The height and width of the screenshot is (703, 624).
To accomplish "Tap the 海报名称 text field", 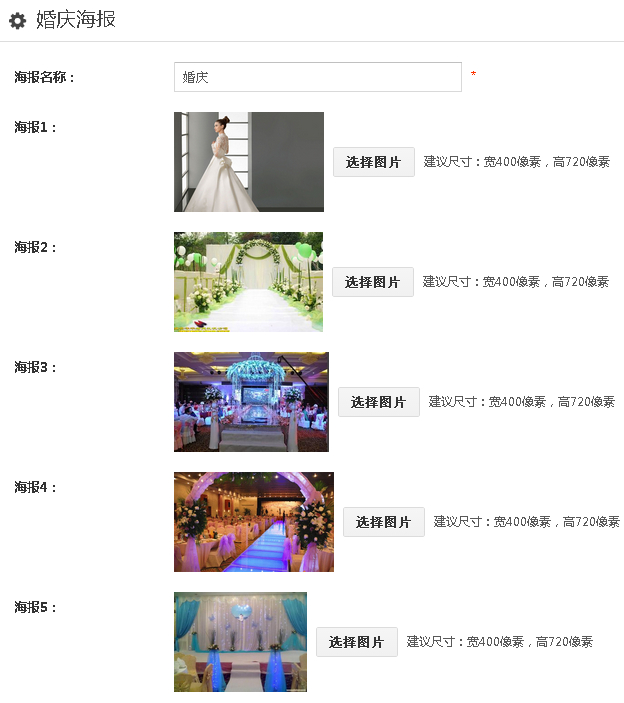I will (317, 77).
